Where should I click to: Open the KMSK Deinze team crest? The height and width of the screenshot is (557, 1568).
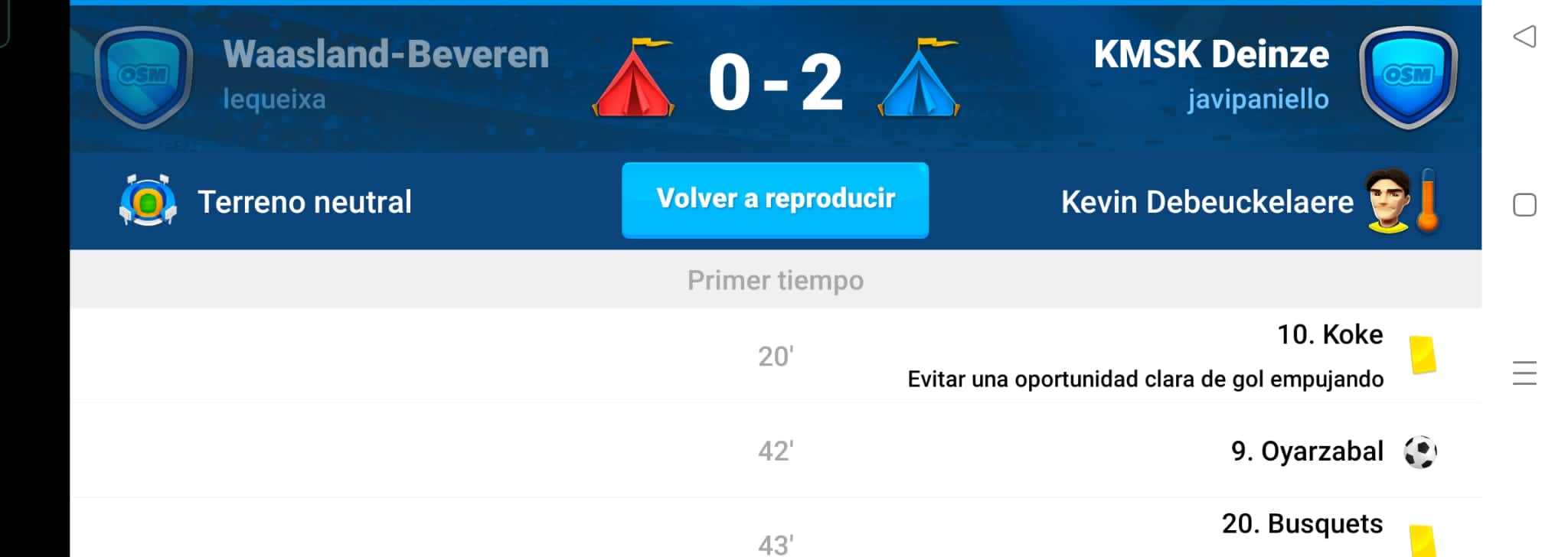pos(1407,77)
